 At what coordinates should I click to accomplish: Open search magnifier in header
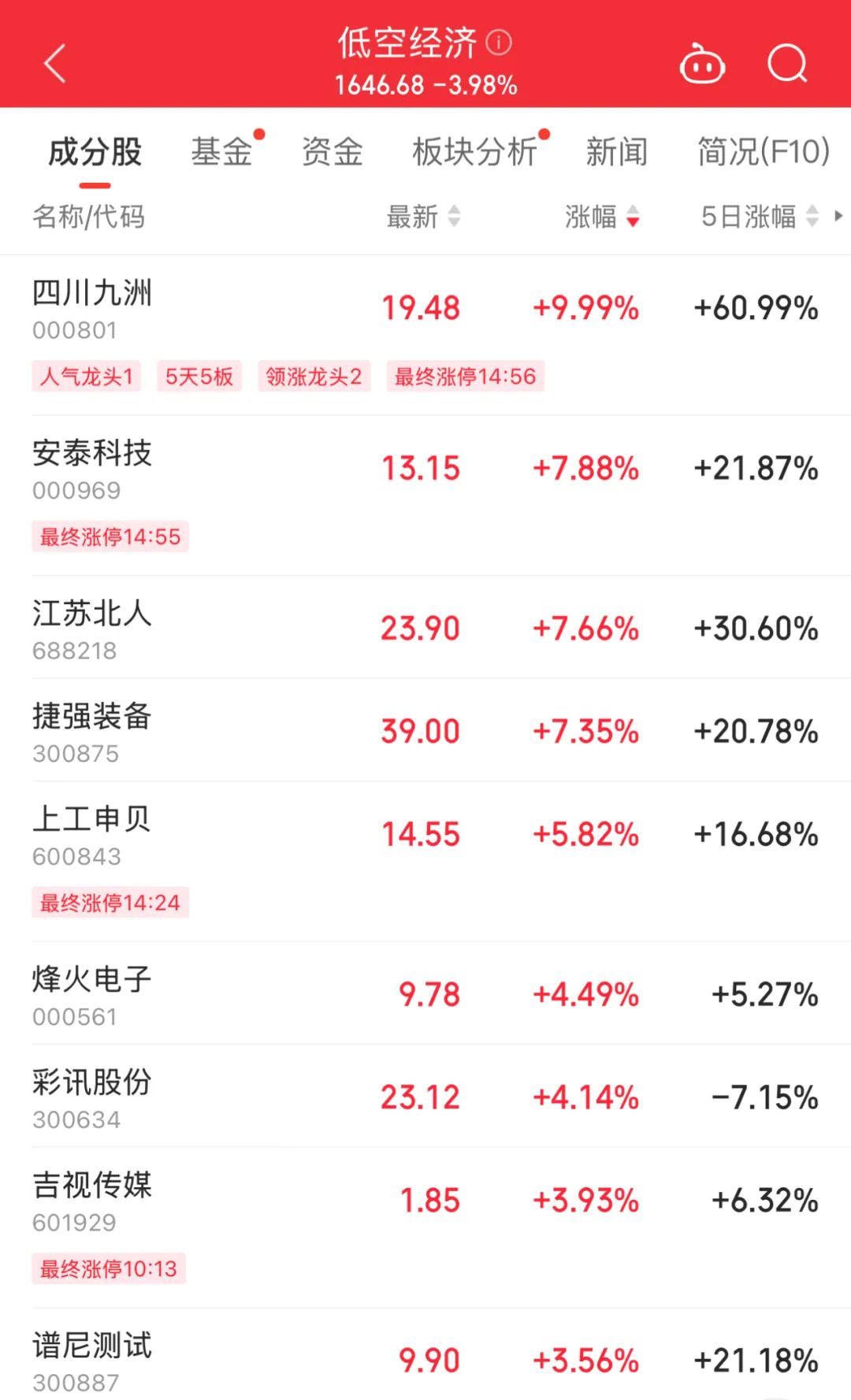[787, 64]
